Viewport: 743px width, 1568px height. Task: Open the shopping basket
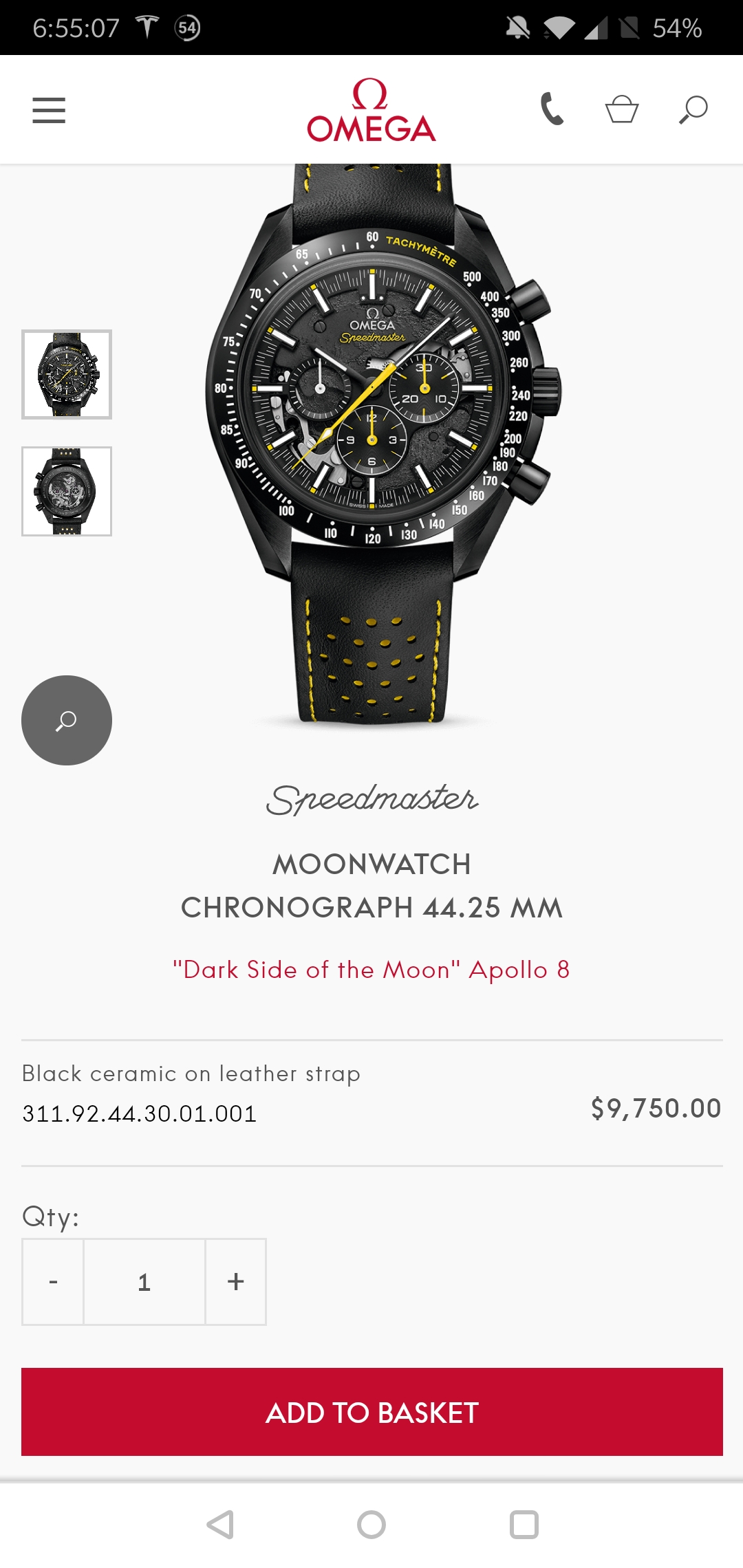point(622,109)
